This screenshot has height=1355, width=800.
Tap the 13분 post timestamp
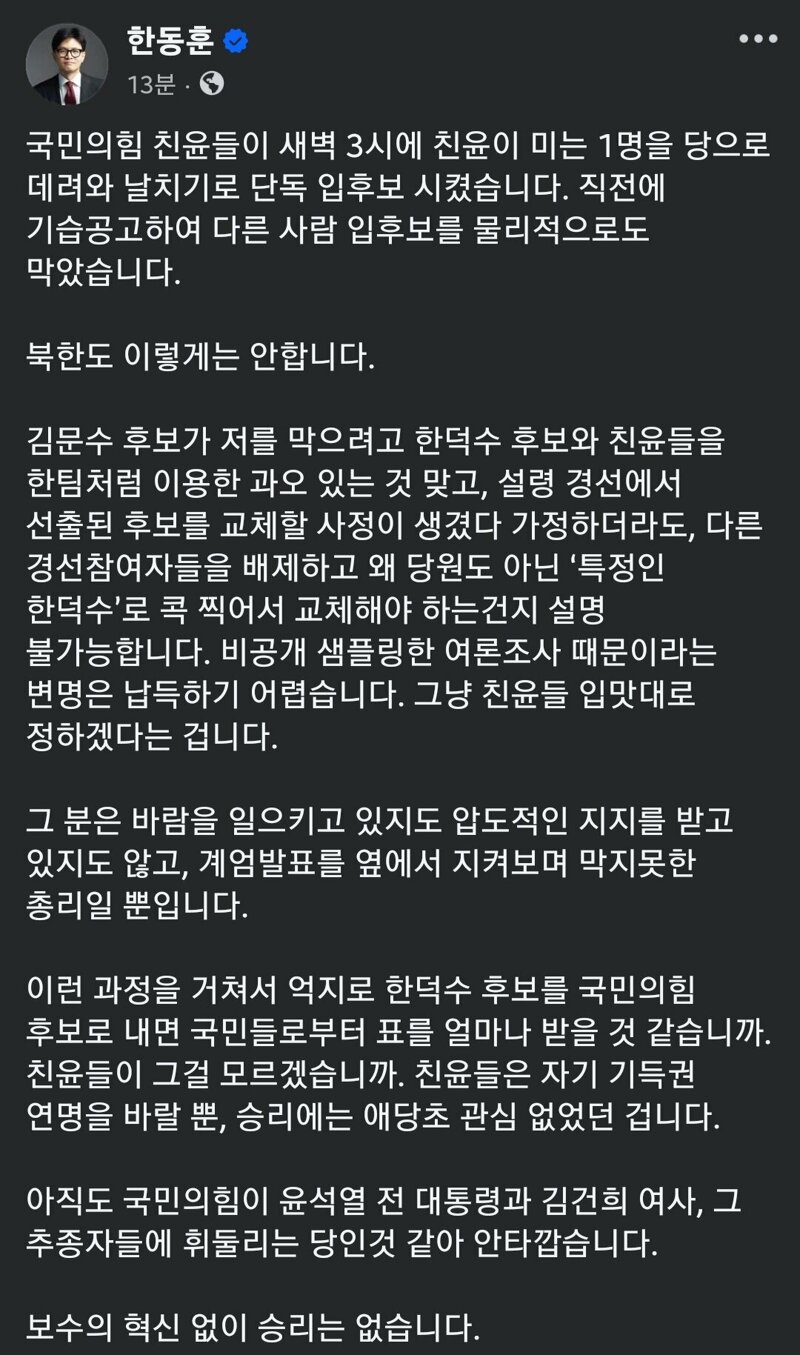[151, 85]
